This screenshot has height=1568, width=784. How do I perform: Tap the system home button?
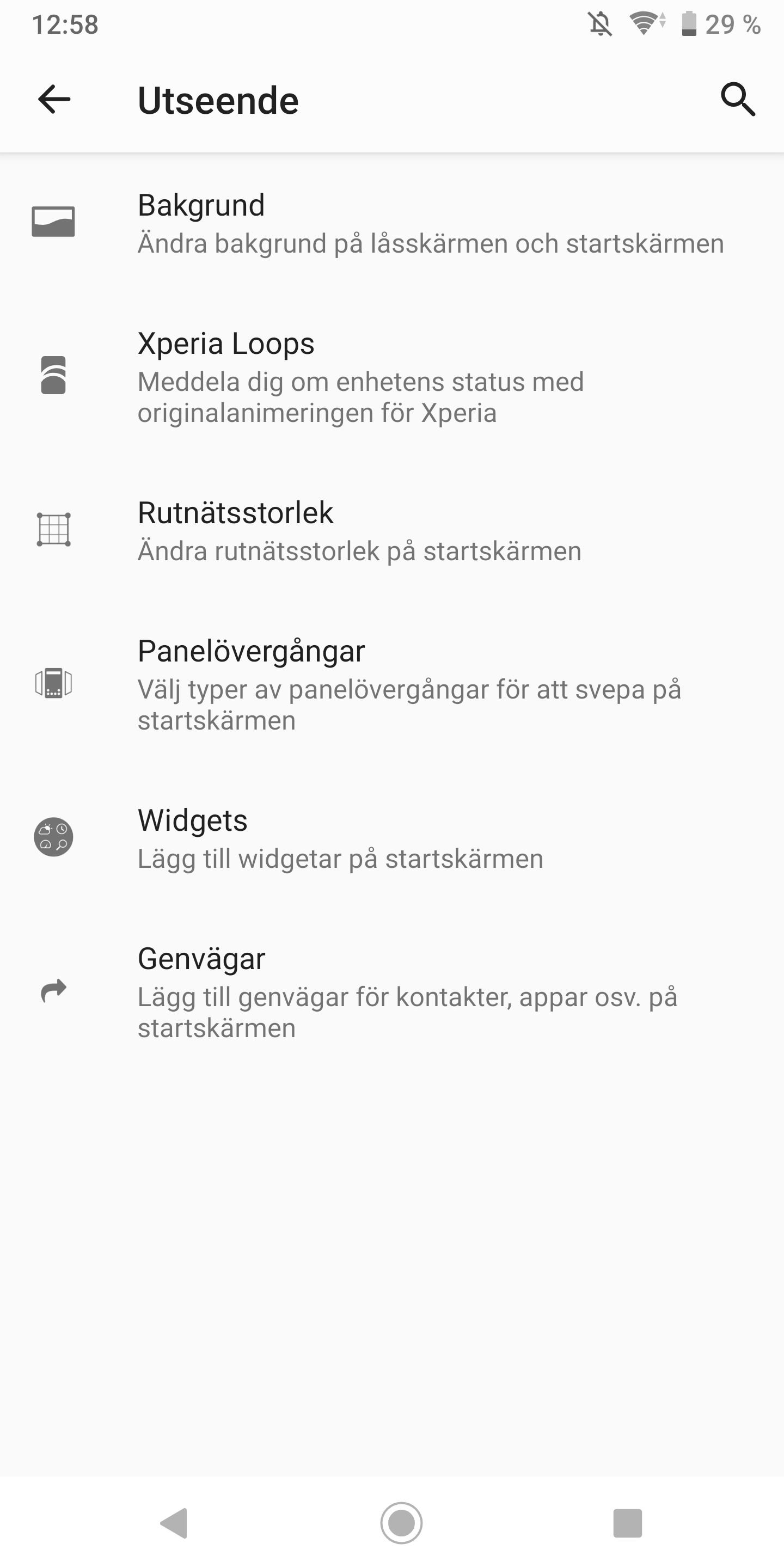coord(401,1523)
